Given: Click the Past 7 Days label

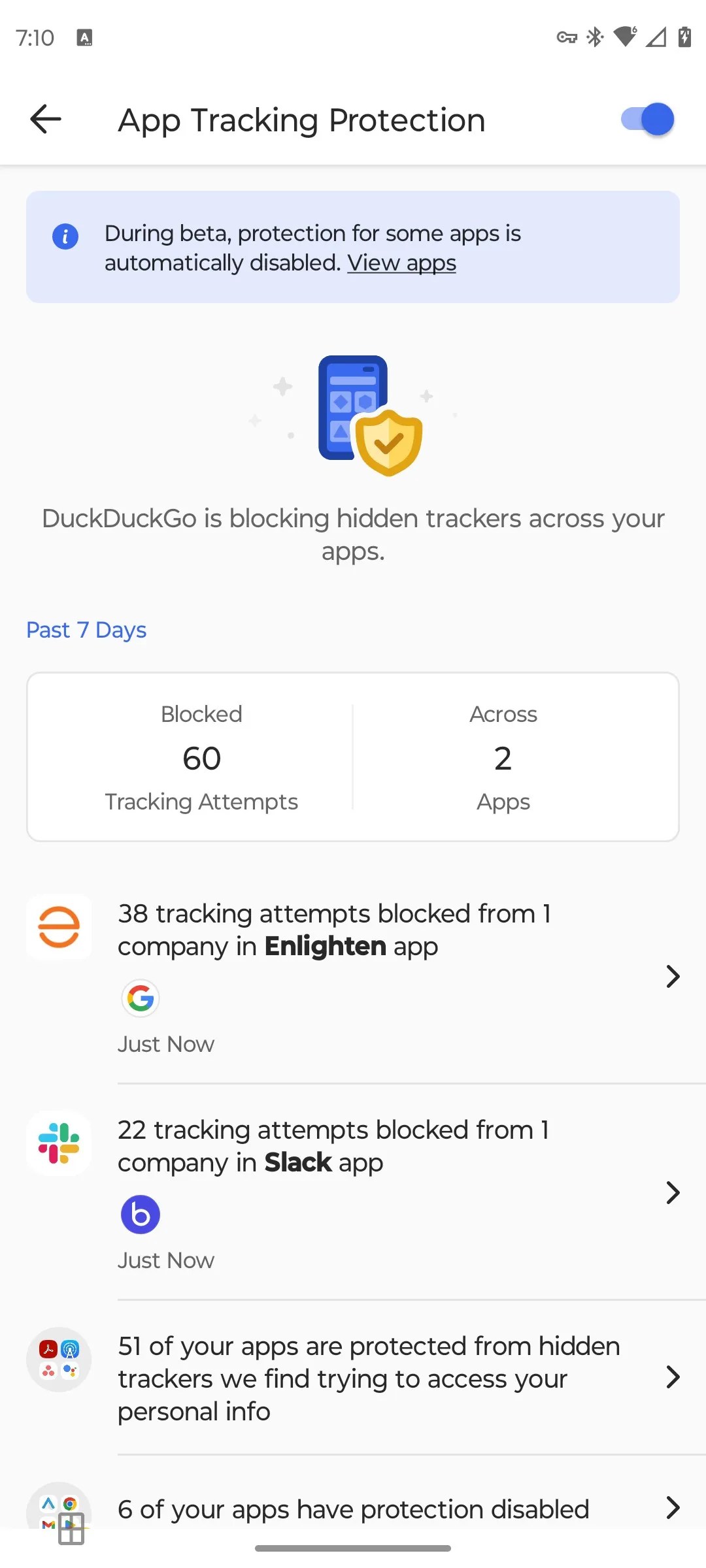Looking at the screenshot, I should [x=86, y=630].
